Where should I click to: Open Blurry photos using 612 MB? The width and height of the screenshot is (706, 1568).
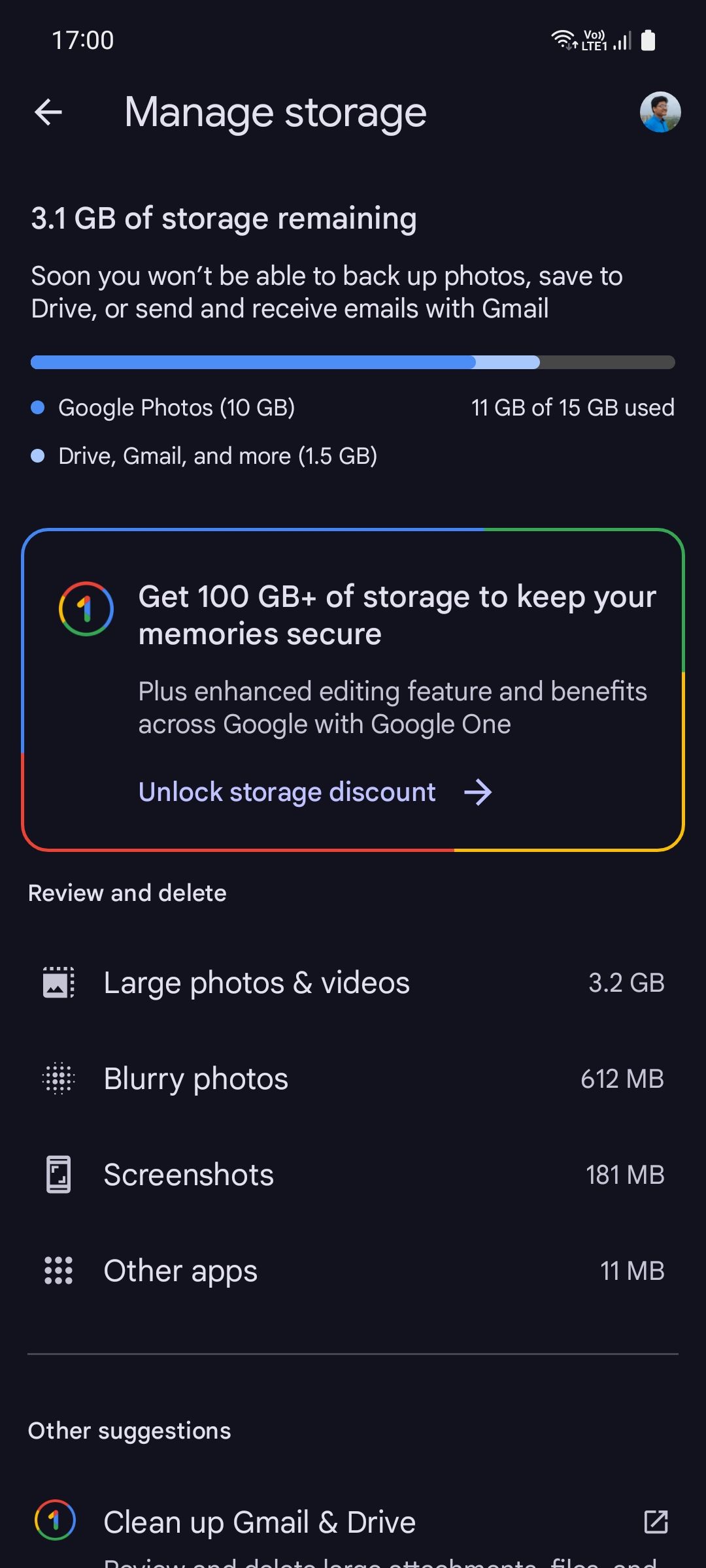pyautogui.click(x=353, y=1078)
